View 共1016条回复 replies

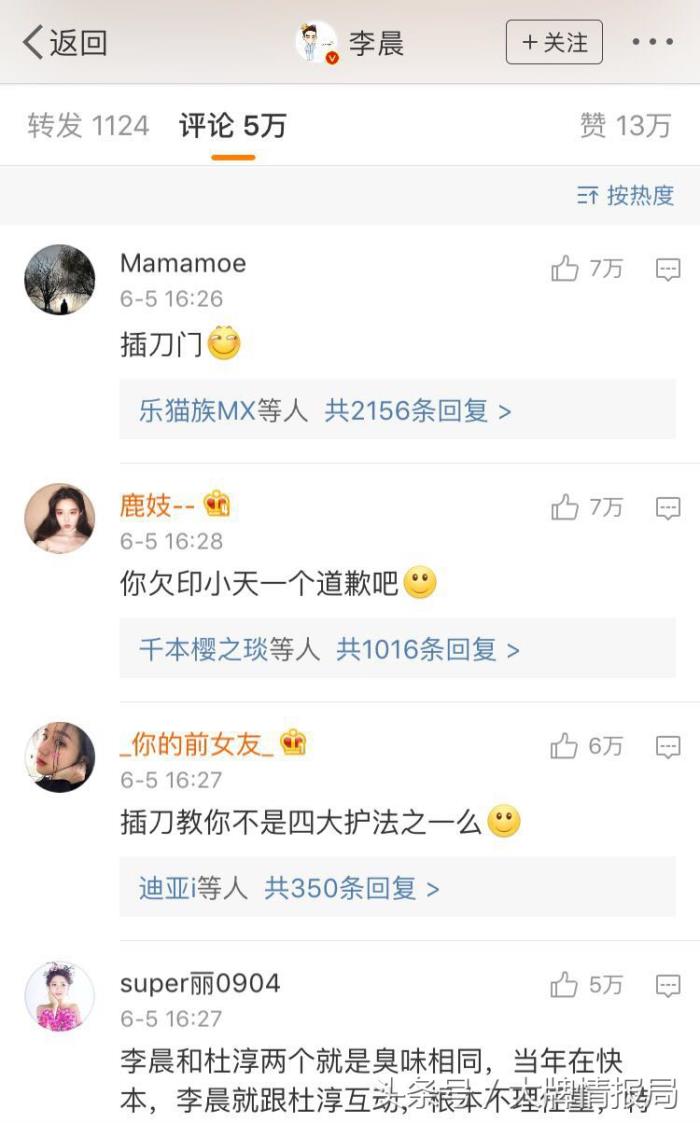(428, 650)
